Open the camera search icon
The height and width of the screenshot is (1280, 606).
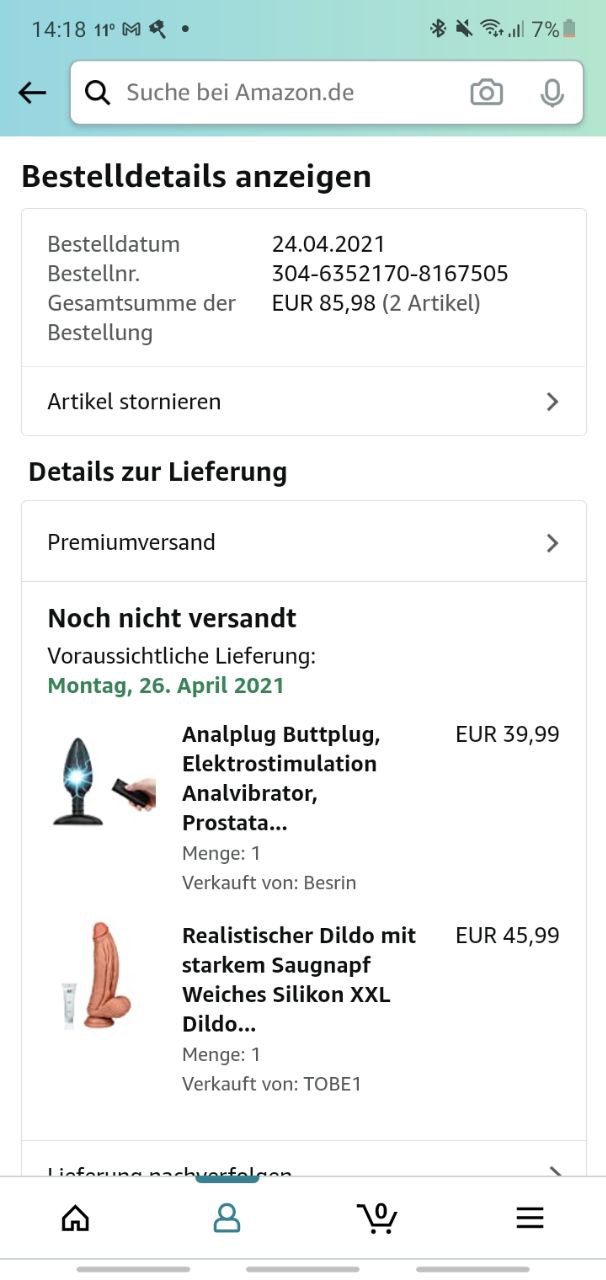pos(486,93)
